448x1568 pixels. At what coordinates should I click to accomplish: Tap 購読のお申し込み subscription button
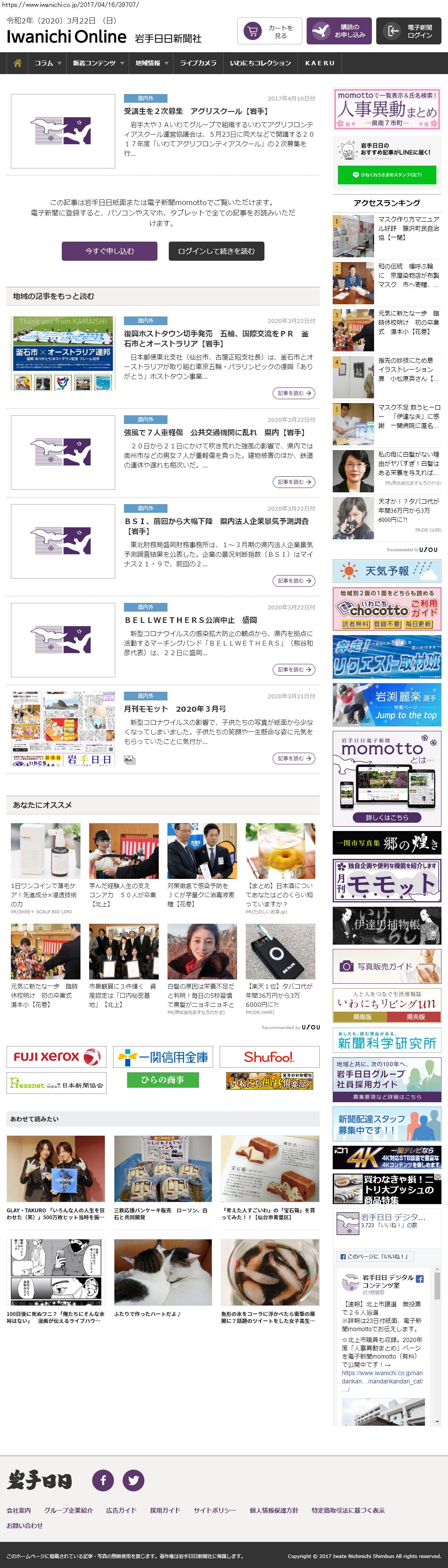338,31
